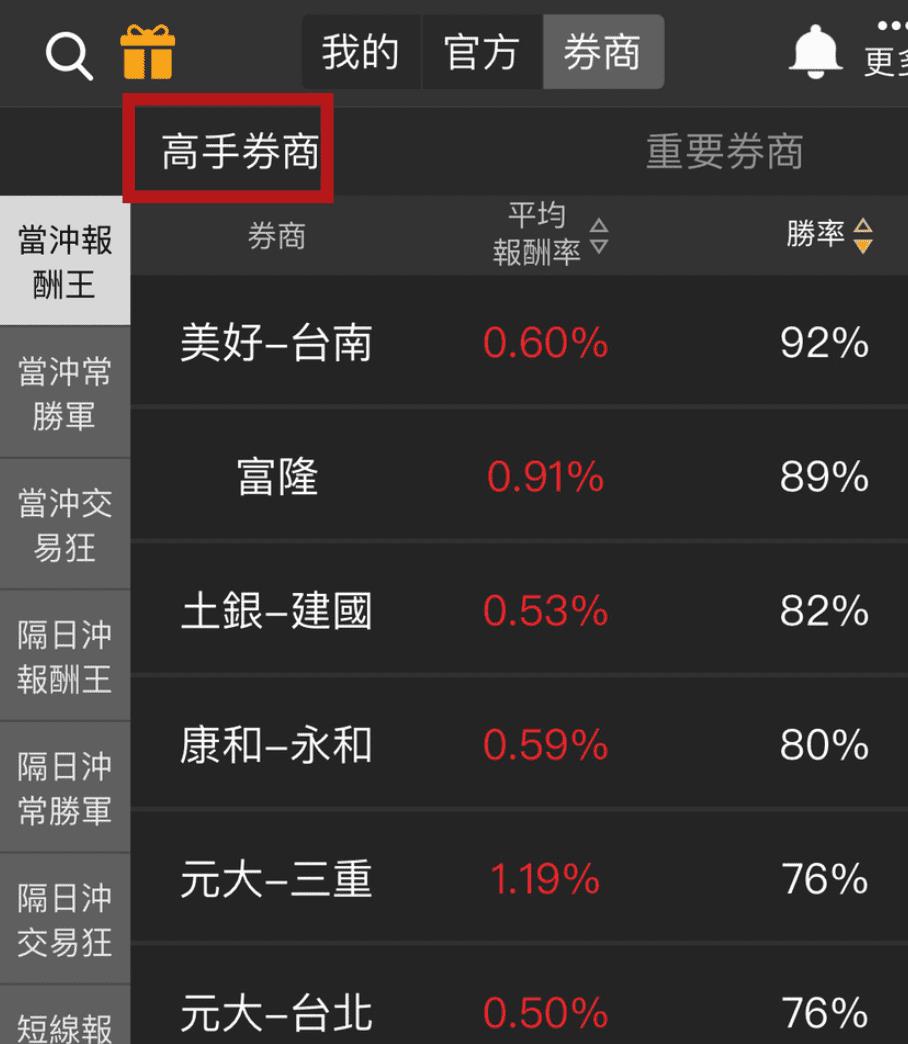Switch to the 重要券商 tab
Image resolution: width=908 pixels, height=1044 pixels.
pyautogui.click(x=724, y=153)
